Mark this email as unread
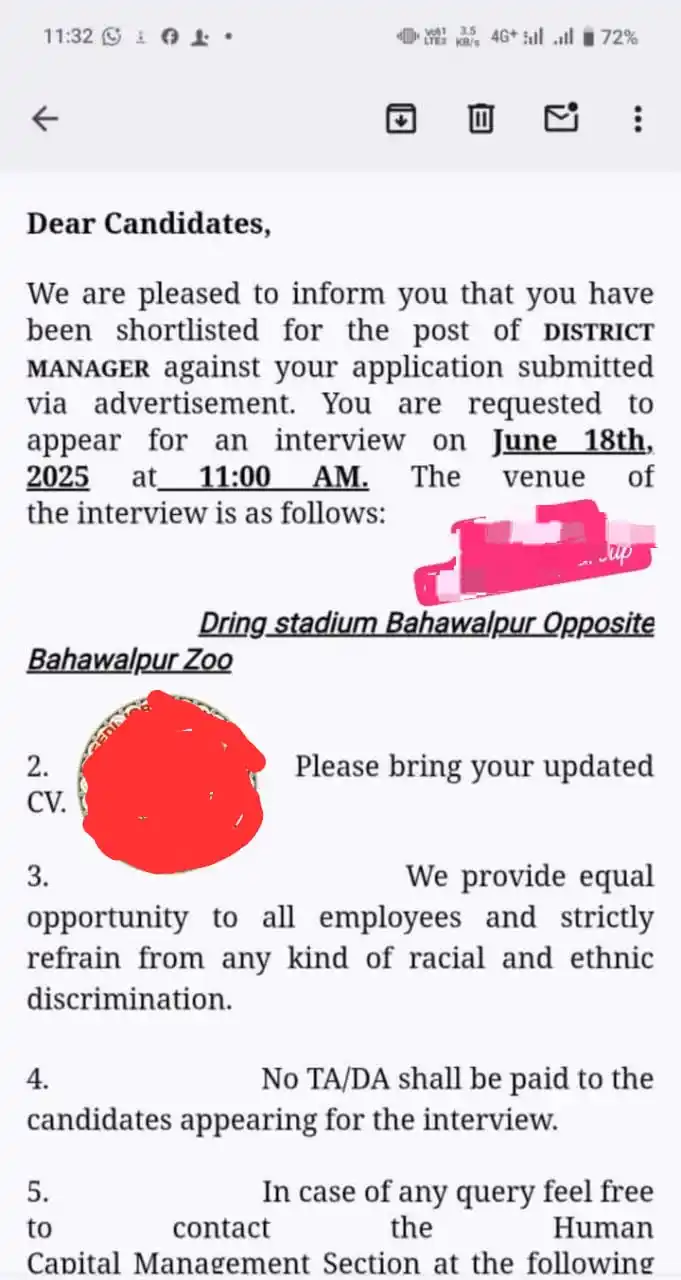The width and height of the screenshot is (681, 1280). click(561, 119)
